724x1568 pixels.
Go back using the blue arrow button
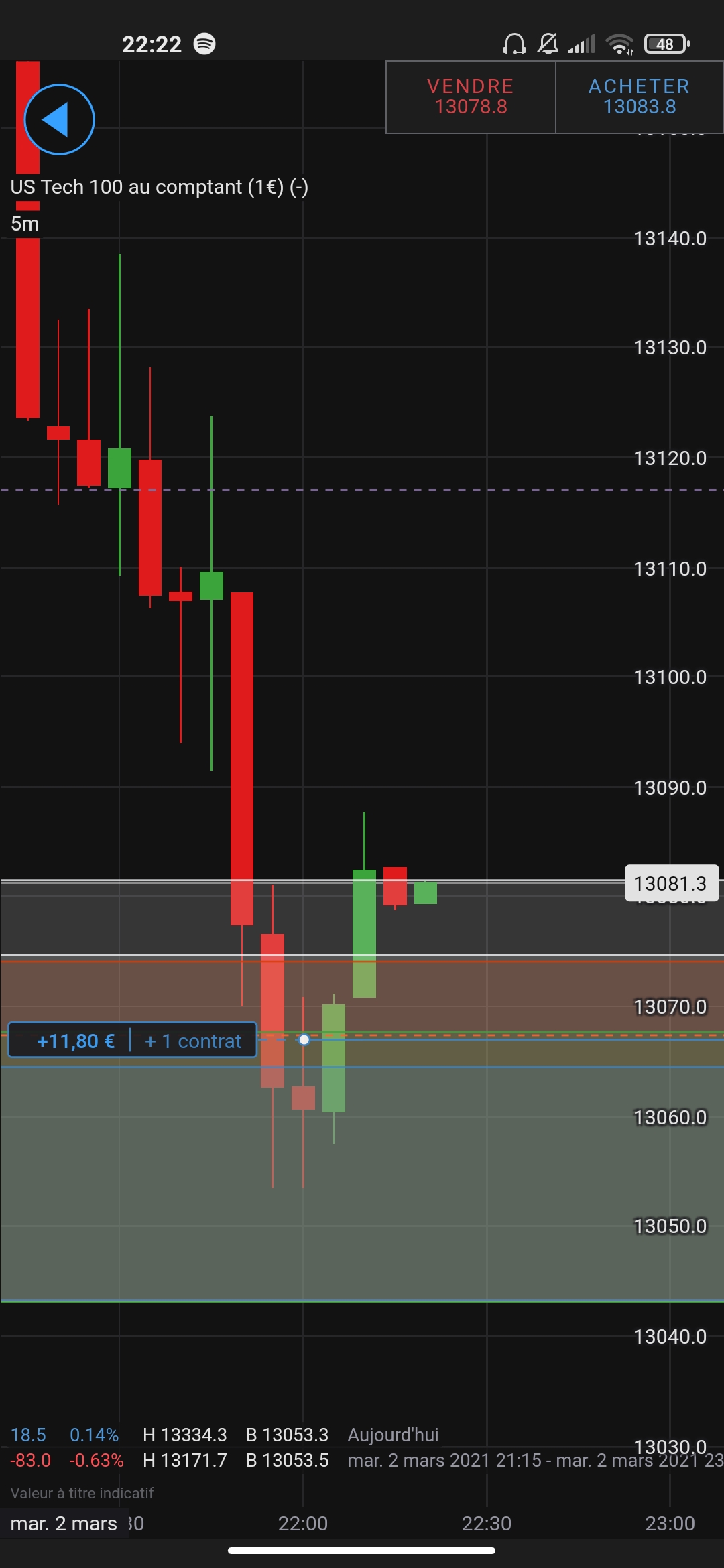pos(59,119)
